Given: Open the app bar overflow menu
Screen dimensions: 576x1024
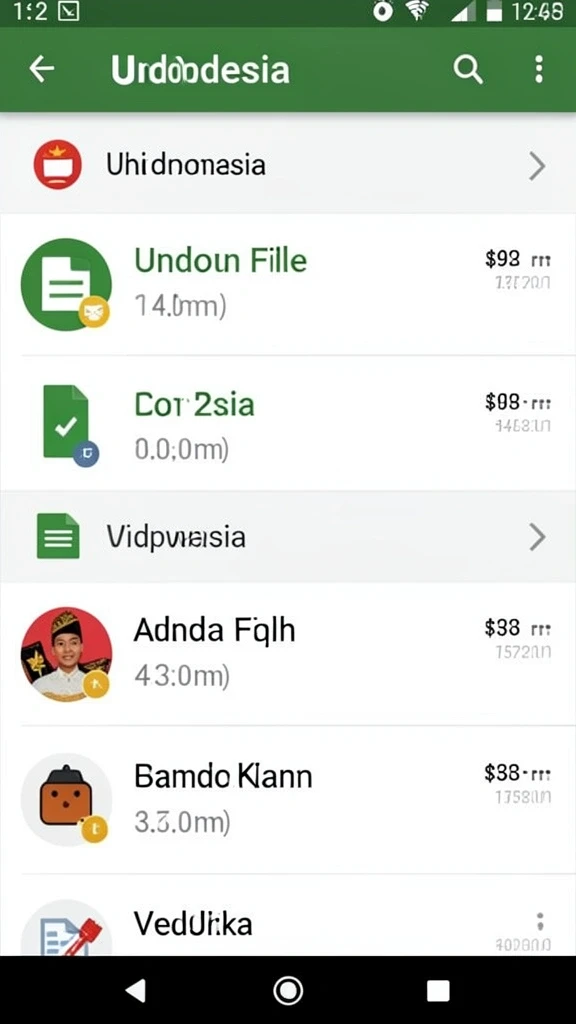Looking at the screenshot, I should click(x=539, y=69).
